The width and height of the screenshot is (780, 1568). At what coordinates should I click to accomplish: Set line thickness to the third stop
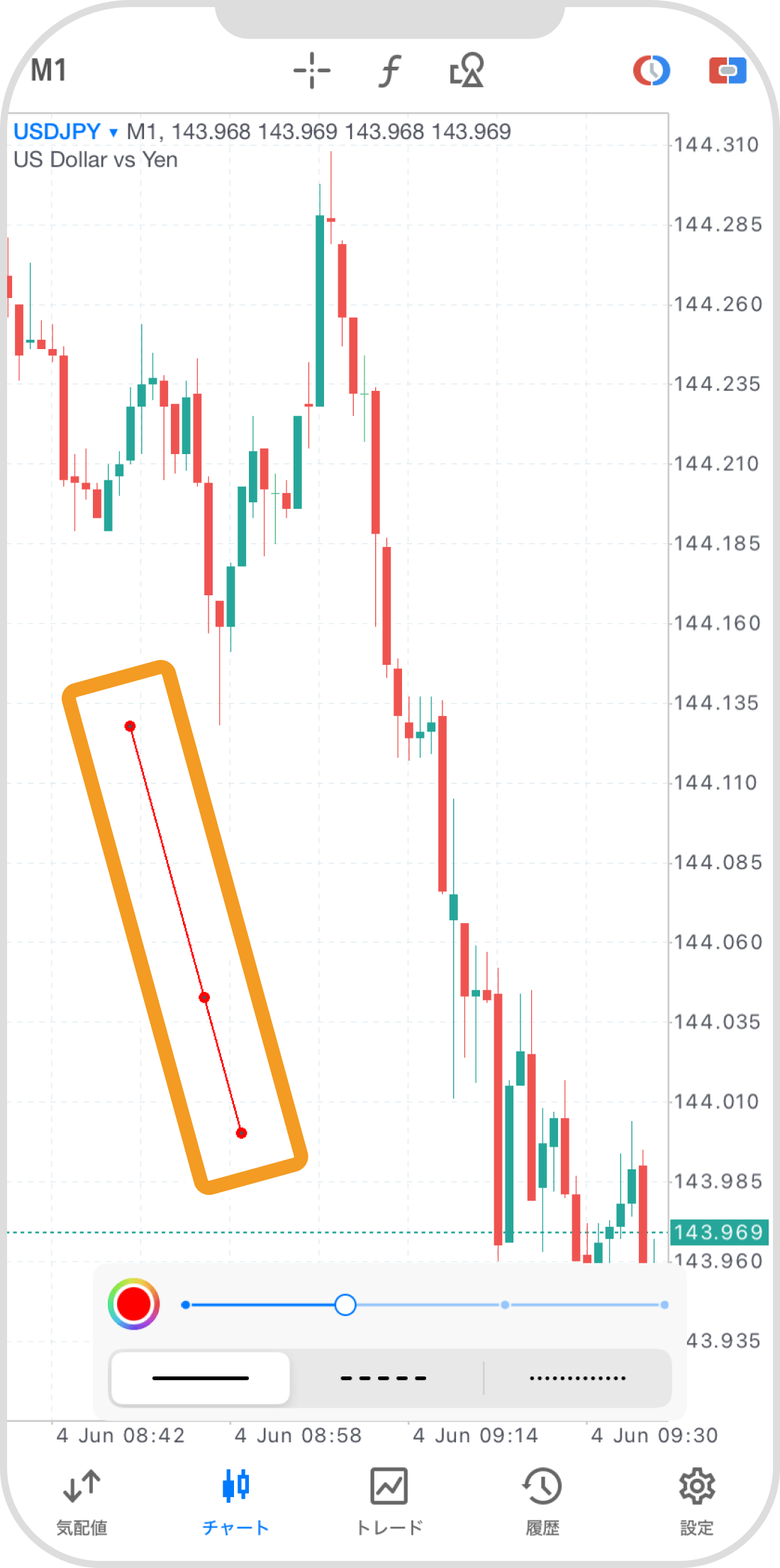pyautogui.click(x=505, y=1305)
